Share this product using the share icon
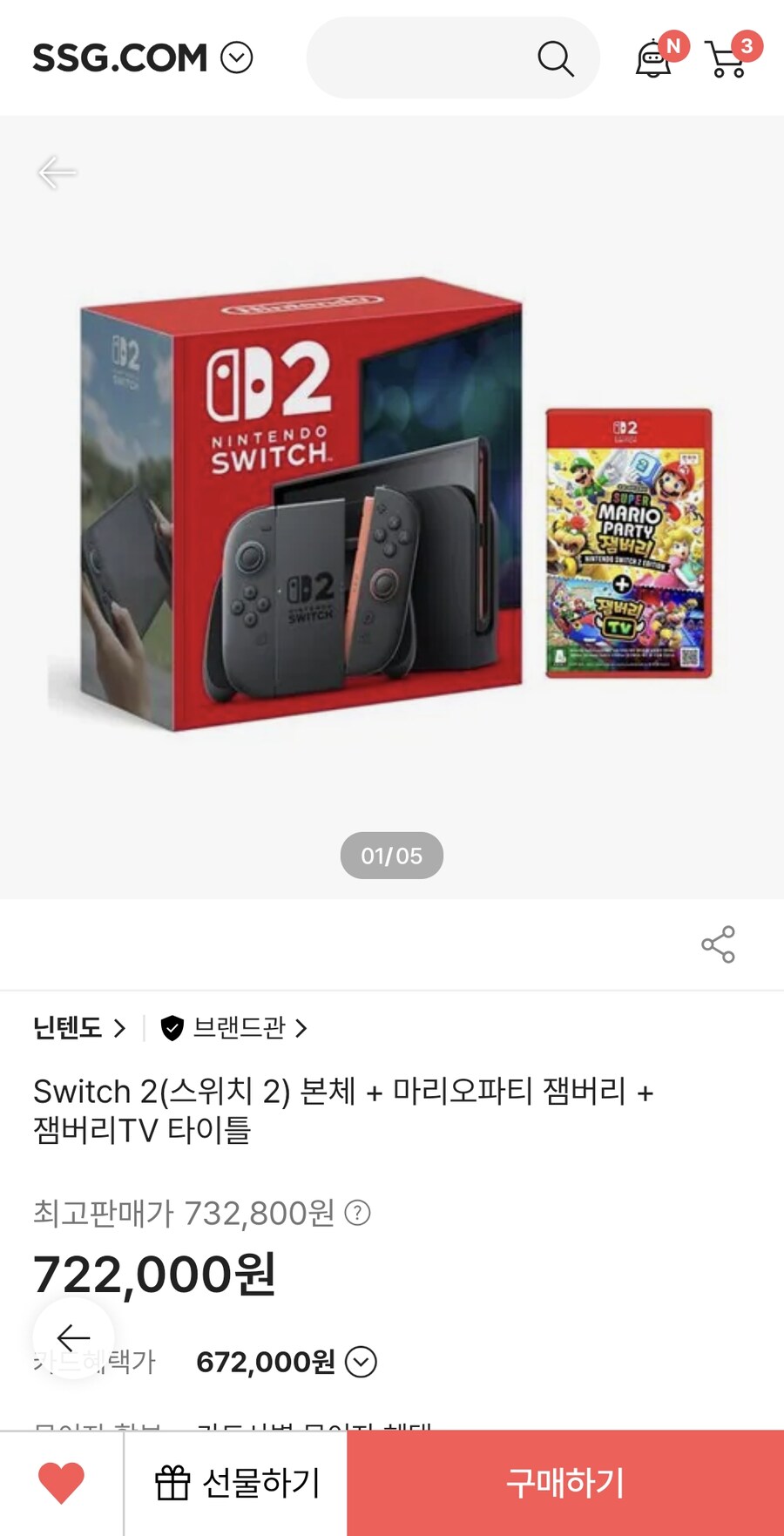Viewport: 784px width, 1536px height. tap(717, 945)
